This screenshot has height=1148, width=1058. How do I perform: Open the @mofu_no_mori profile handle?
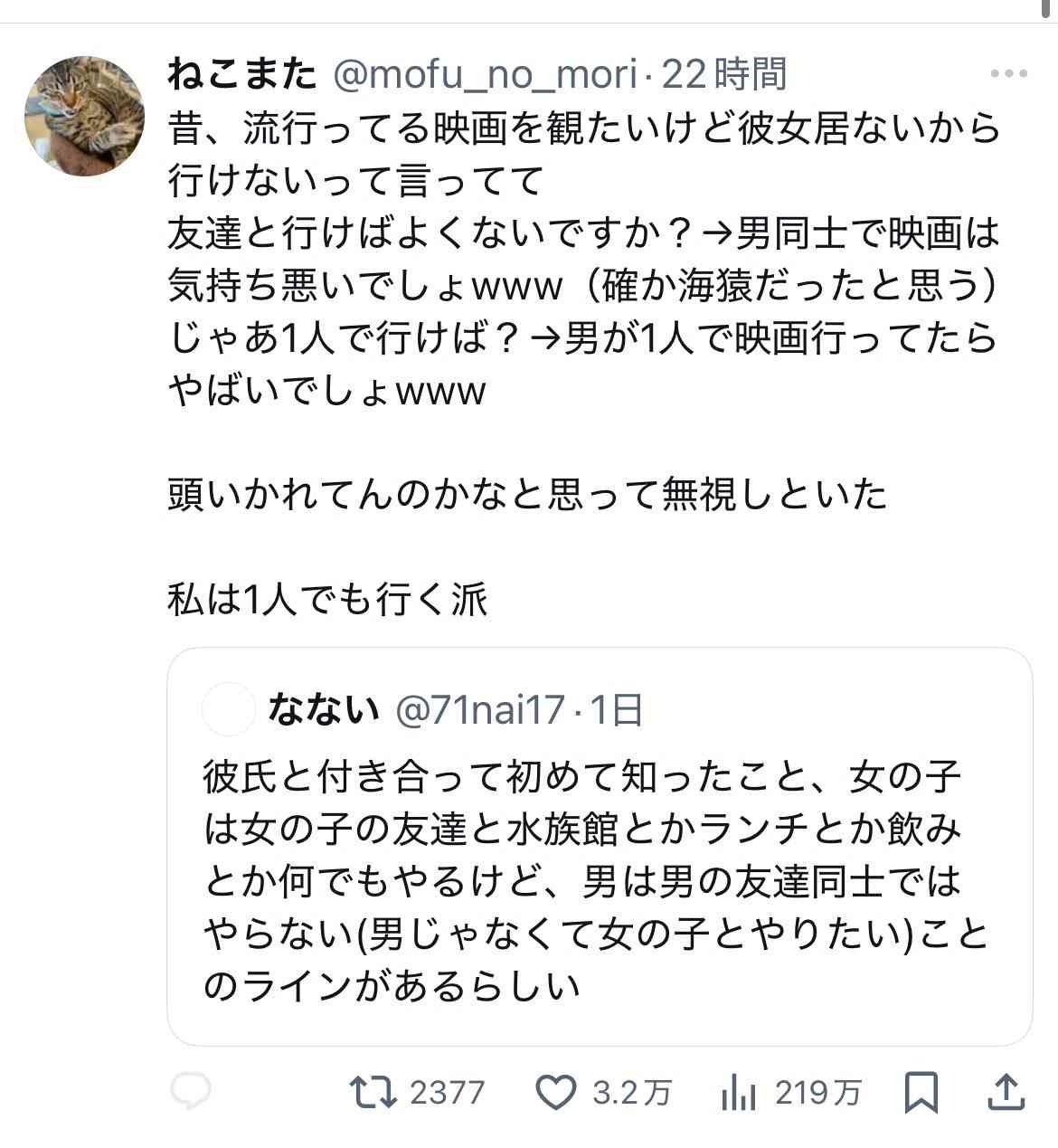[486, 74]
